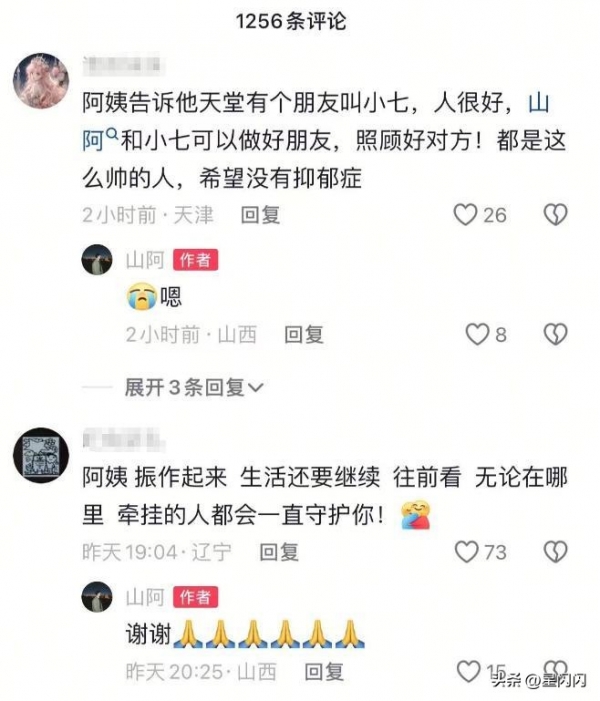
Task: Dislike the comment posted from 天津
Action: pos(555,214)
